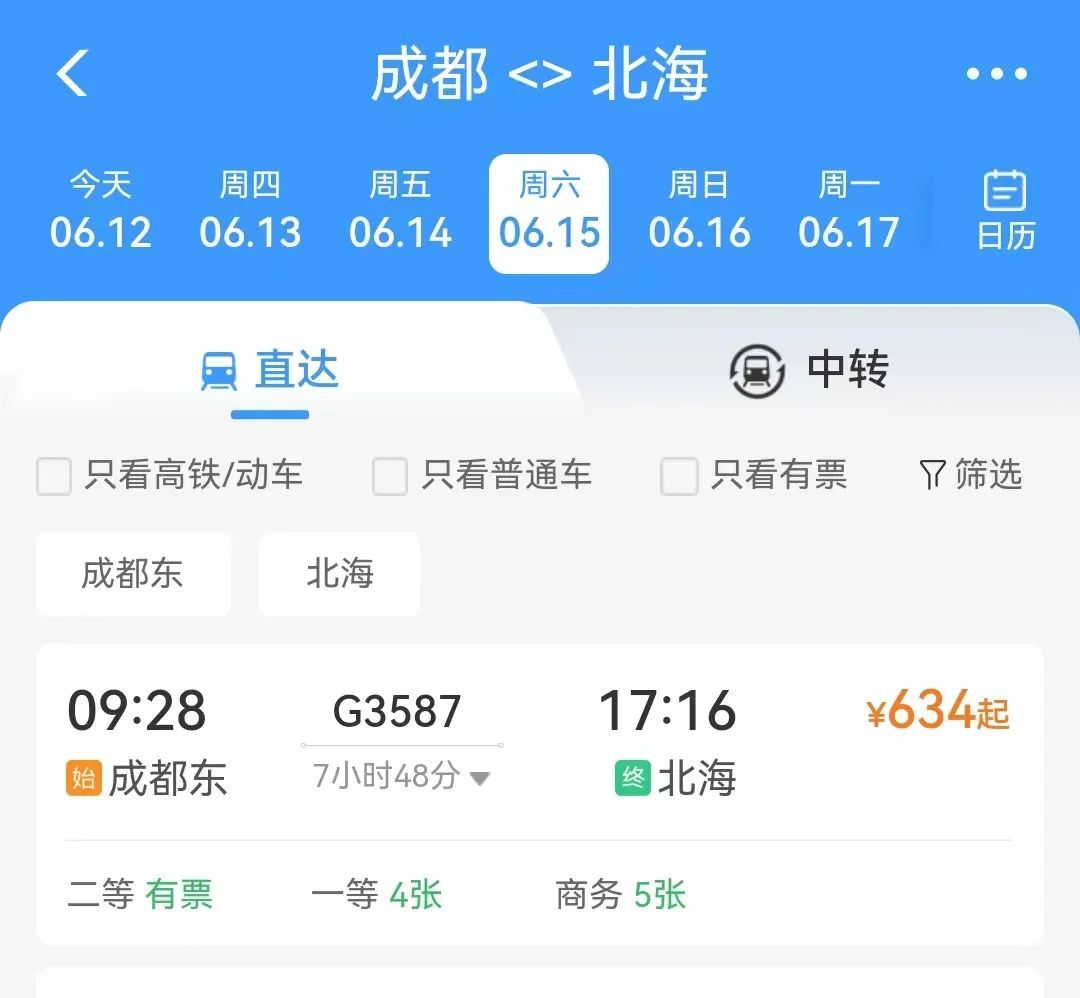Check 只看高铁/动车 filter

[55, 476]
